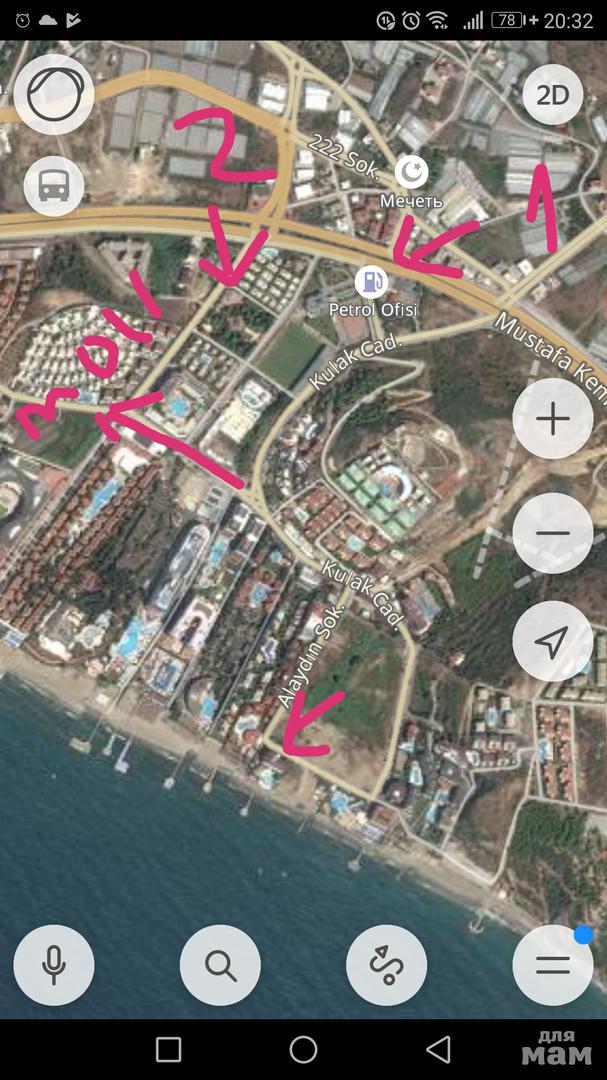The height and width of the screenshot is (1080, 607).
Task: Build a route with routes button
Action: tap(386, 965)
